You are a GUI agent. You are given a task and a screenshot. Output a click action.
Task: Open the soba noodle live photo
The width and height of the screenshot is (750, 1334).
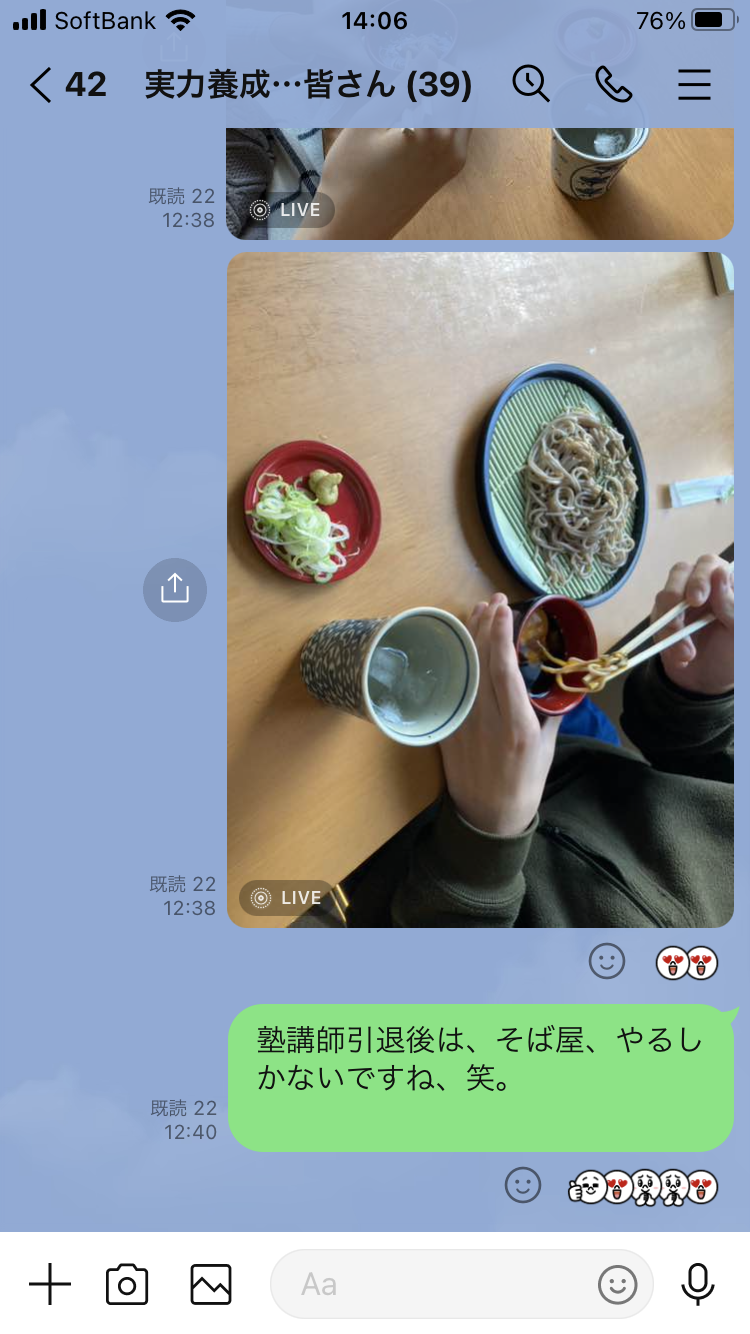[x=480, y=589]
